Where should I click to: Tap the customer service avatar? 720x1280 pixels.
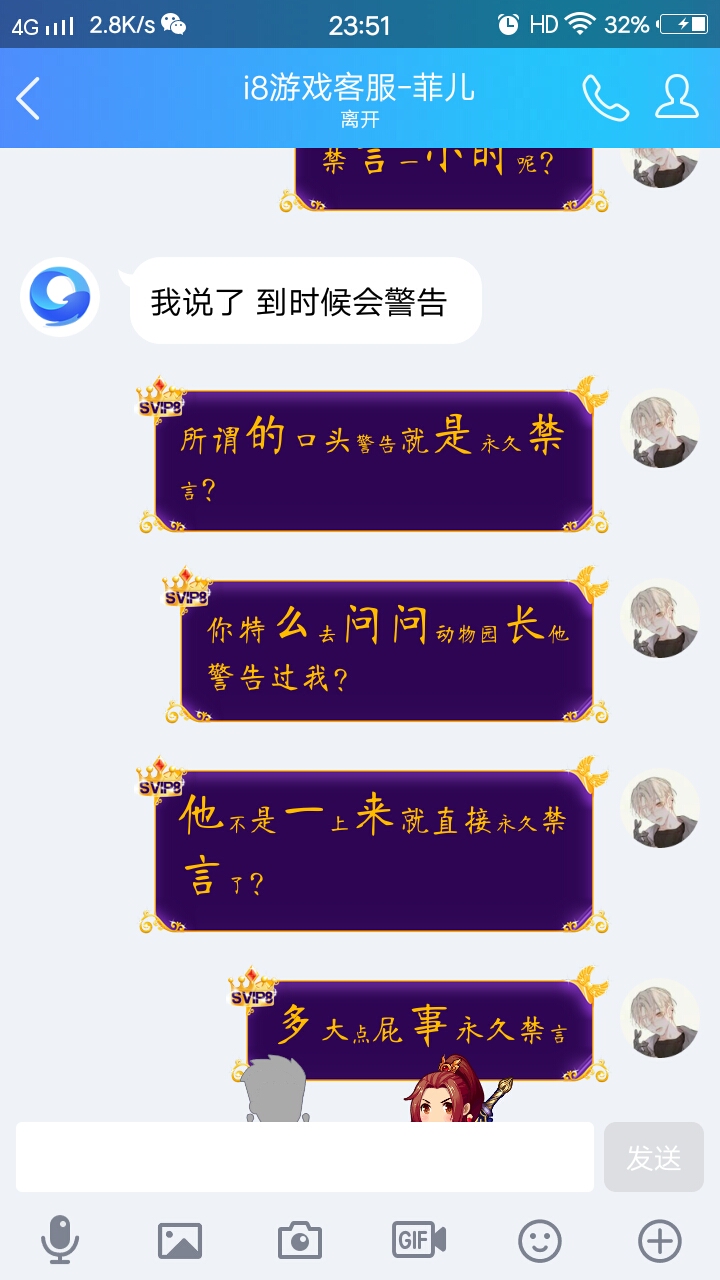click(x=60, y=297)
